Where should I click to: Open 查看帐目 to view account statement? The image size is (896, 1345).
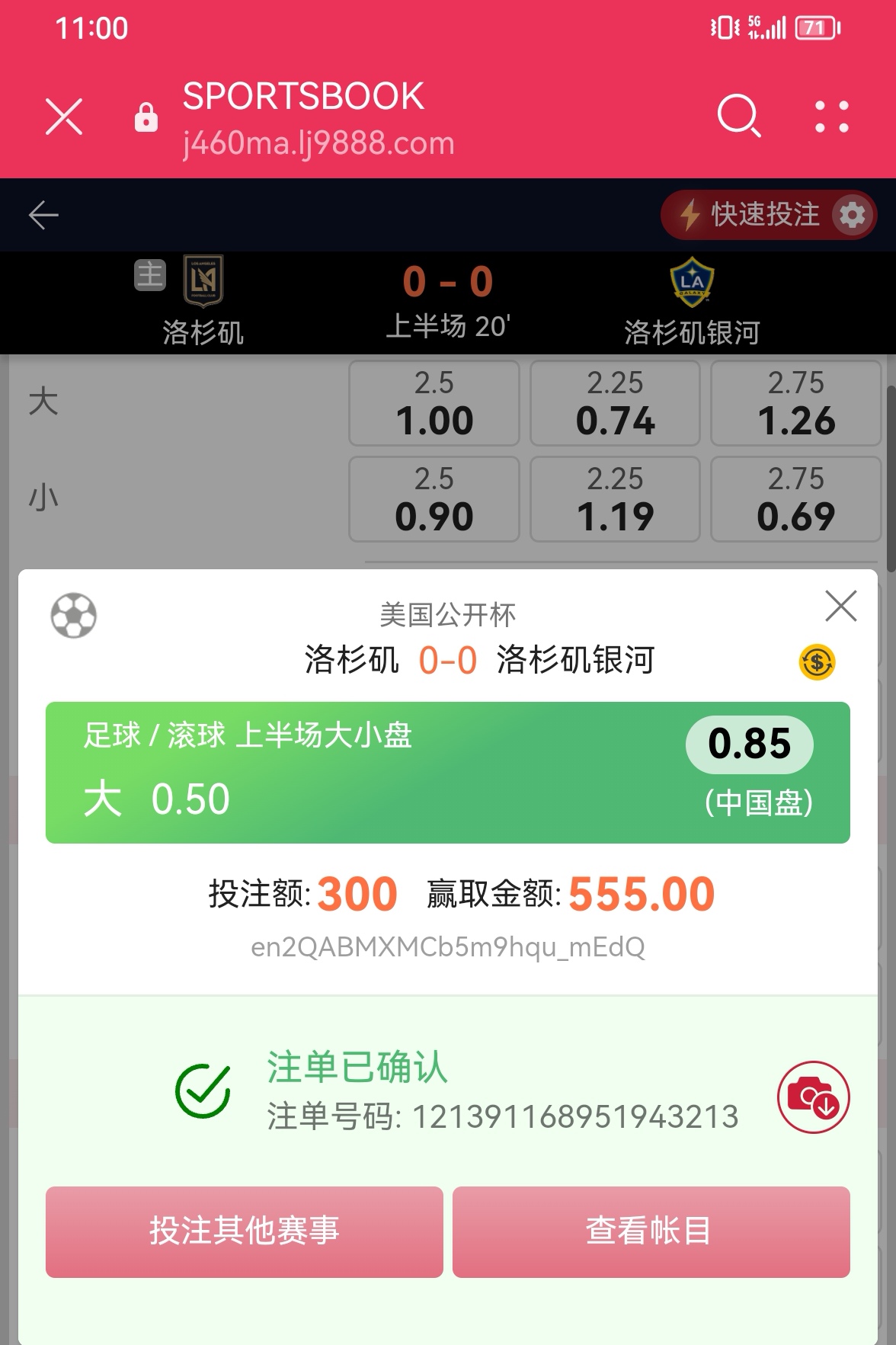(x=651, y=1231)
